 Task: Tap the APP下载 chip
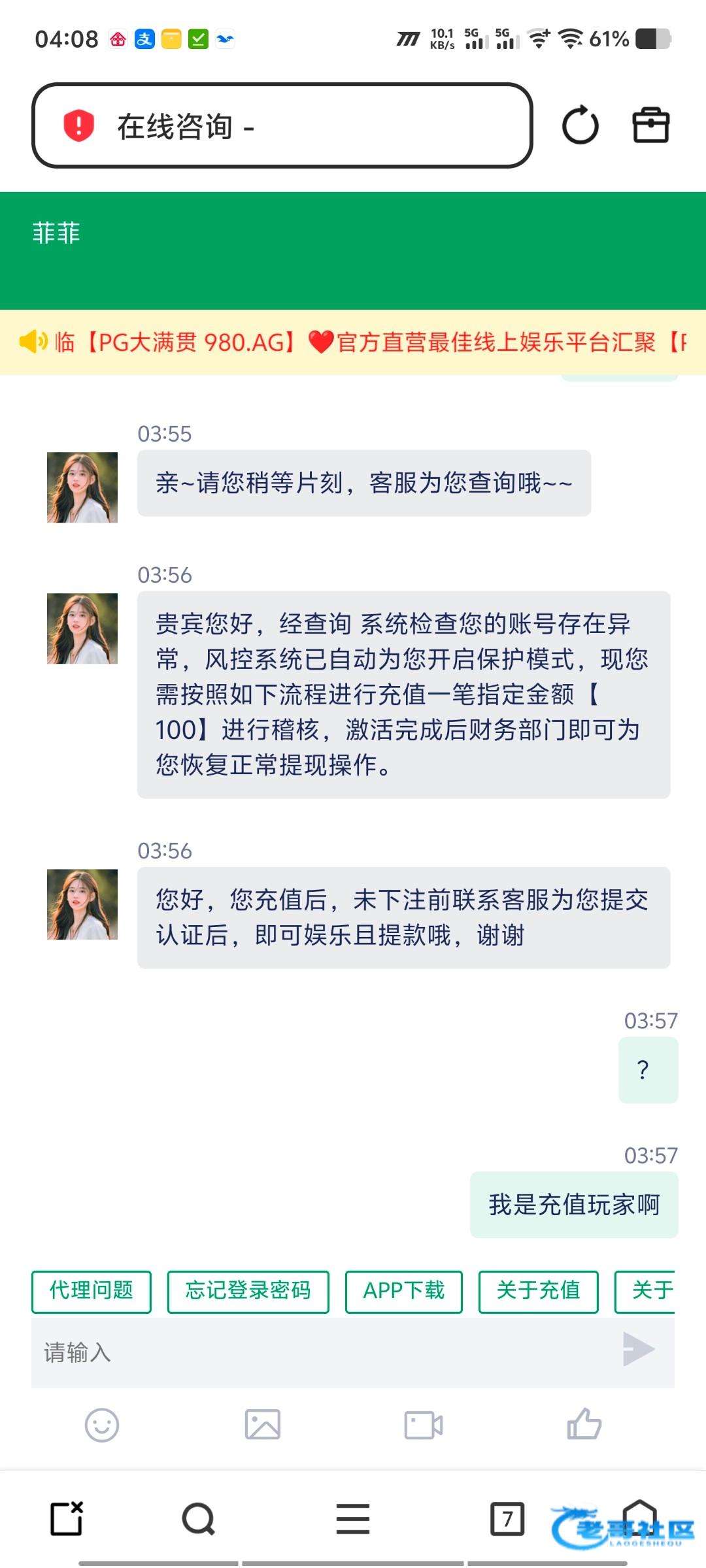(403, 1291)
